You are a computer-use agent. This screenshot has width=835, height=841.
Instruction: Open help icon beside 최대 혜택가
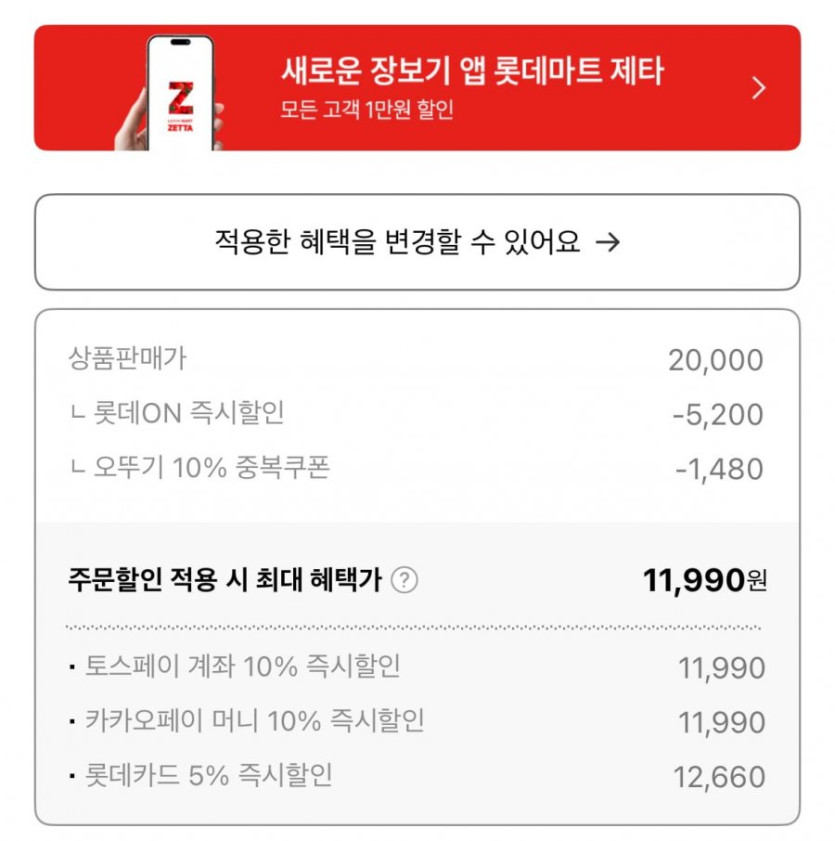click(404, 580)
